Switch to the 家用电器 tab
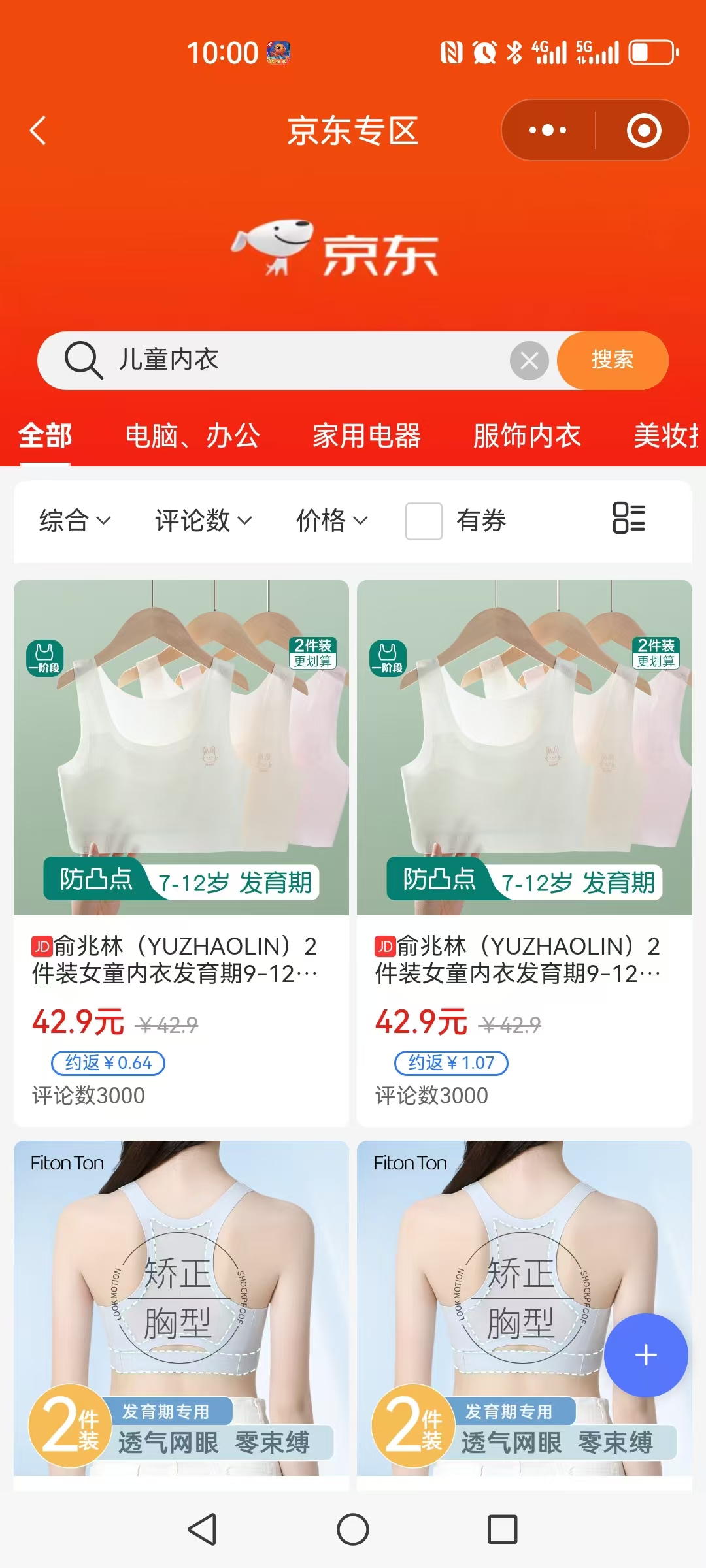 366,436
